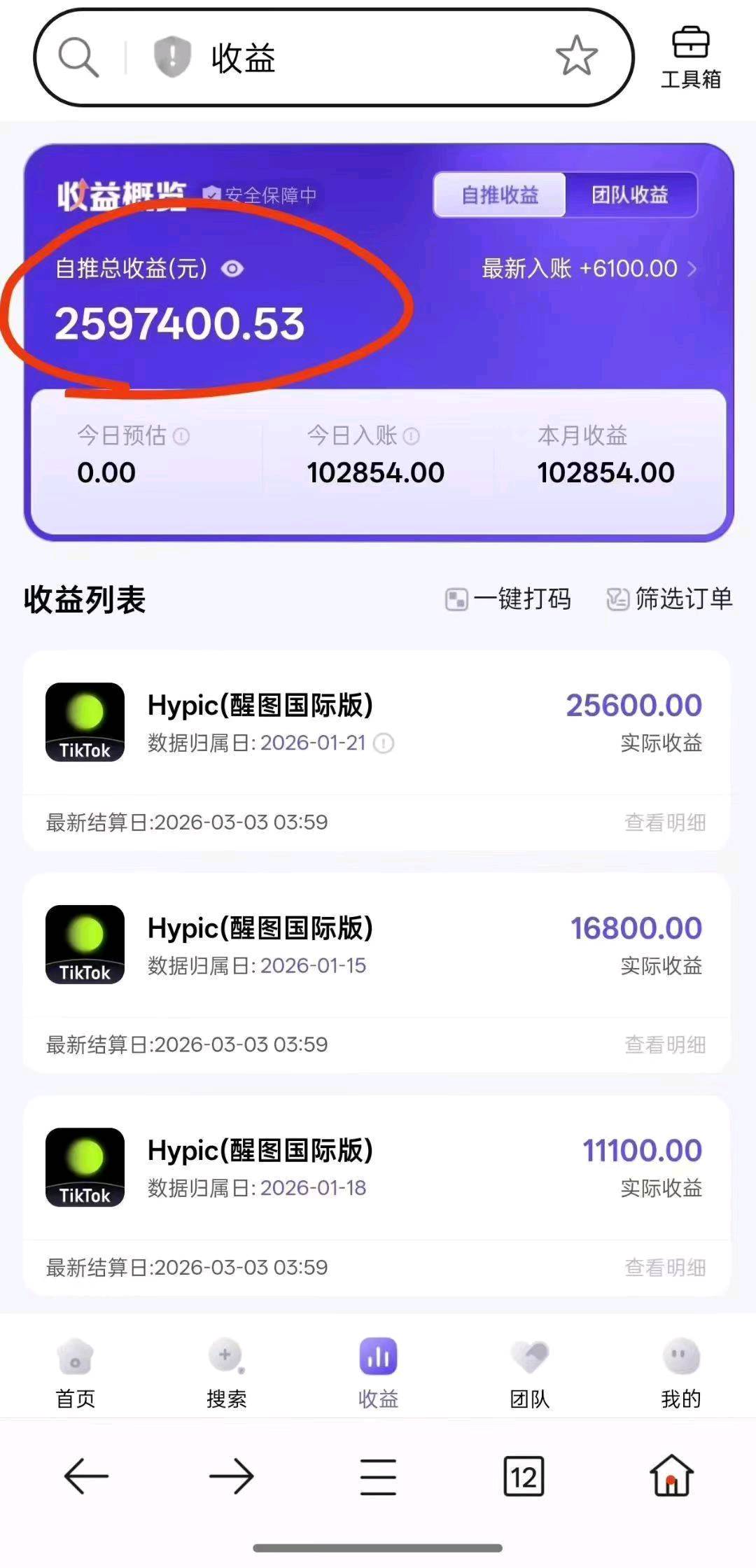Switch to the 搜索 tab
Viewport: 756px width, 1568px height.
[x=227, y=1373]
